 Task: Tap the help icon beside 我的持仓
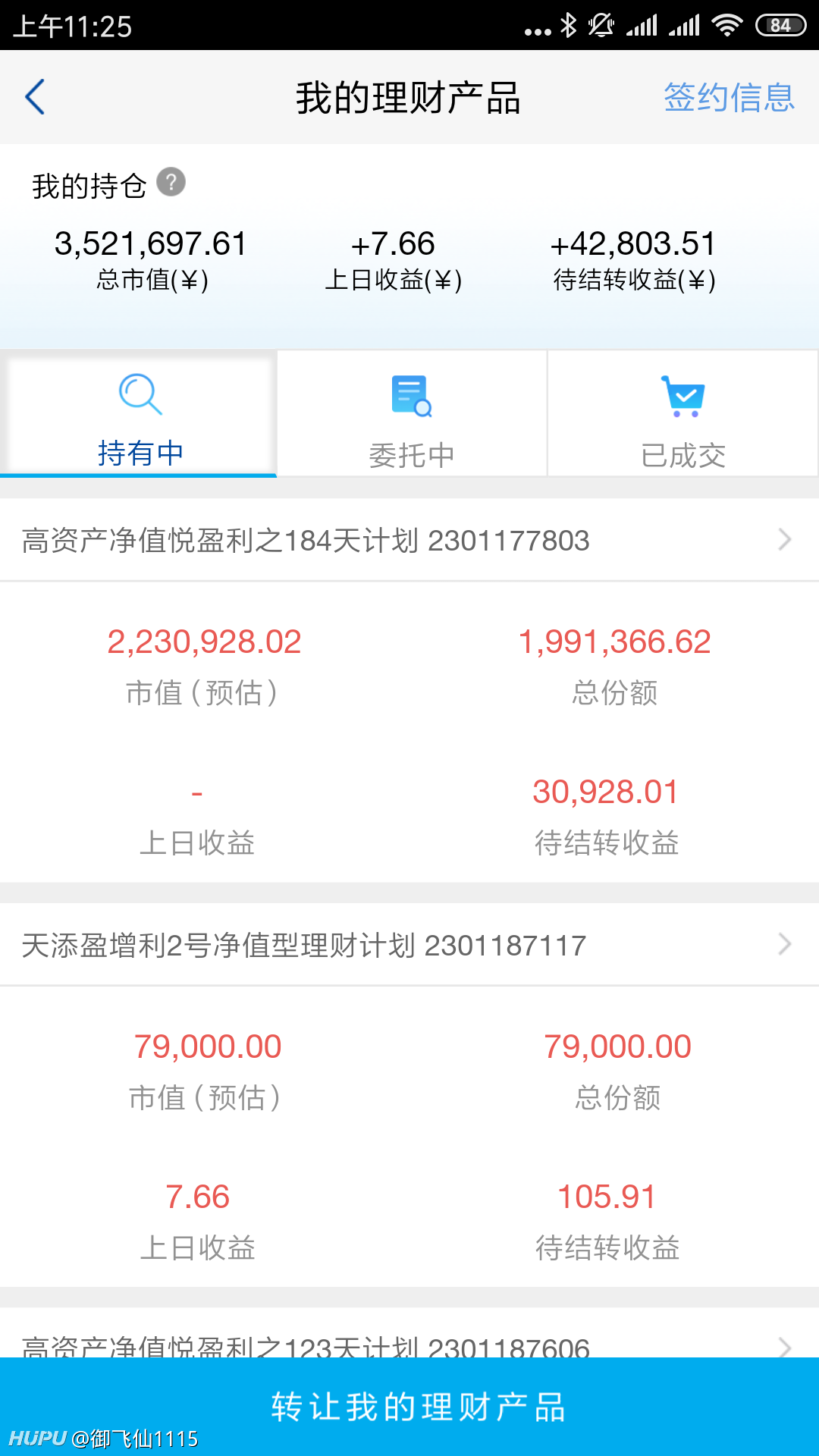(171, 182)
